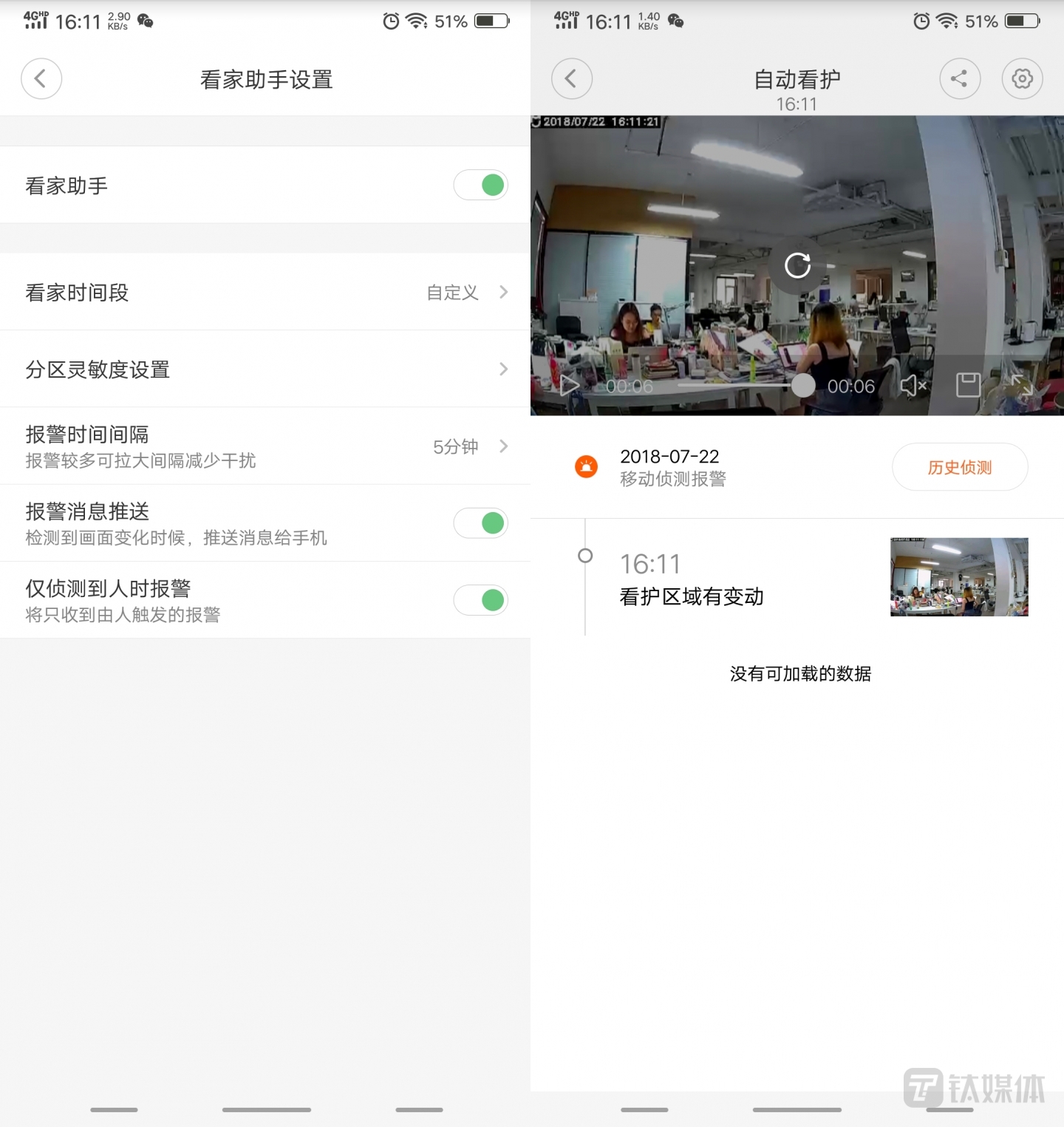
Task: Mute the video sound
Action: click(x=914, y=385)
